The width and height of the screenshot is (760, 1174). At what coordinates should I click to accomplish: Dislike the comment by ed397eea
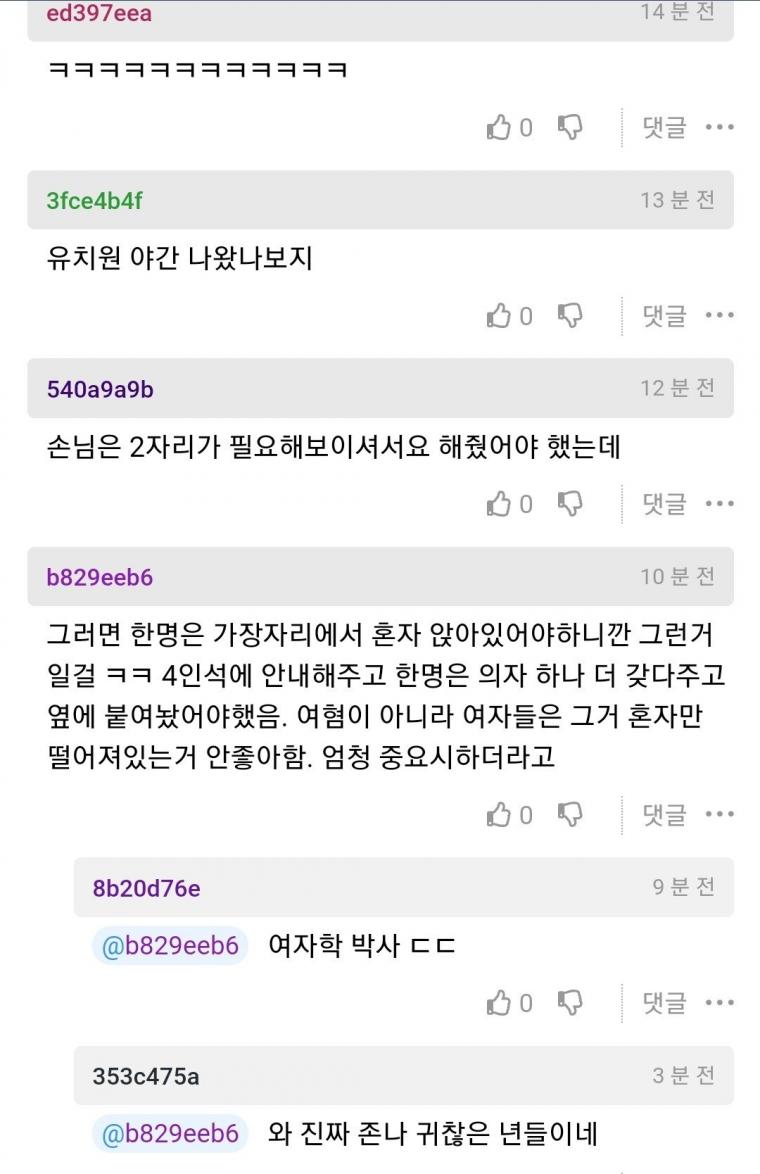click(x=570, y=127)
